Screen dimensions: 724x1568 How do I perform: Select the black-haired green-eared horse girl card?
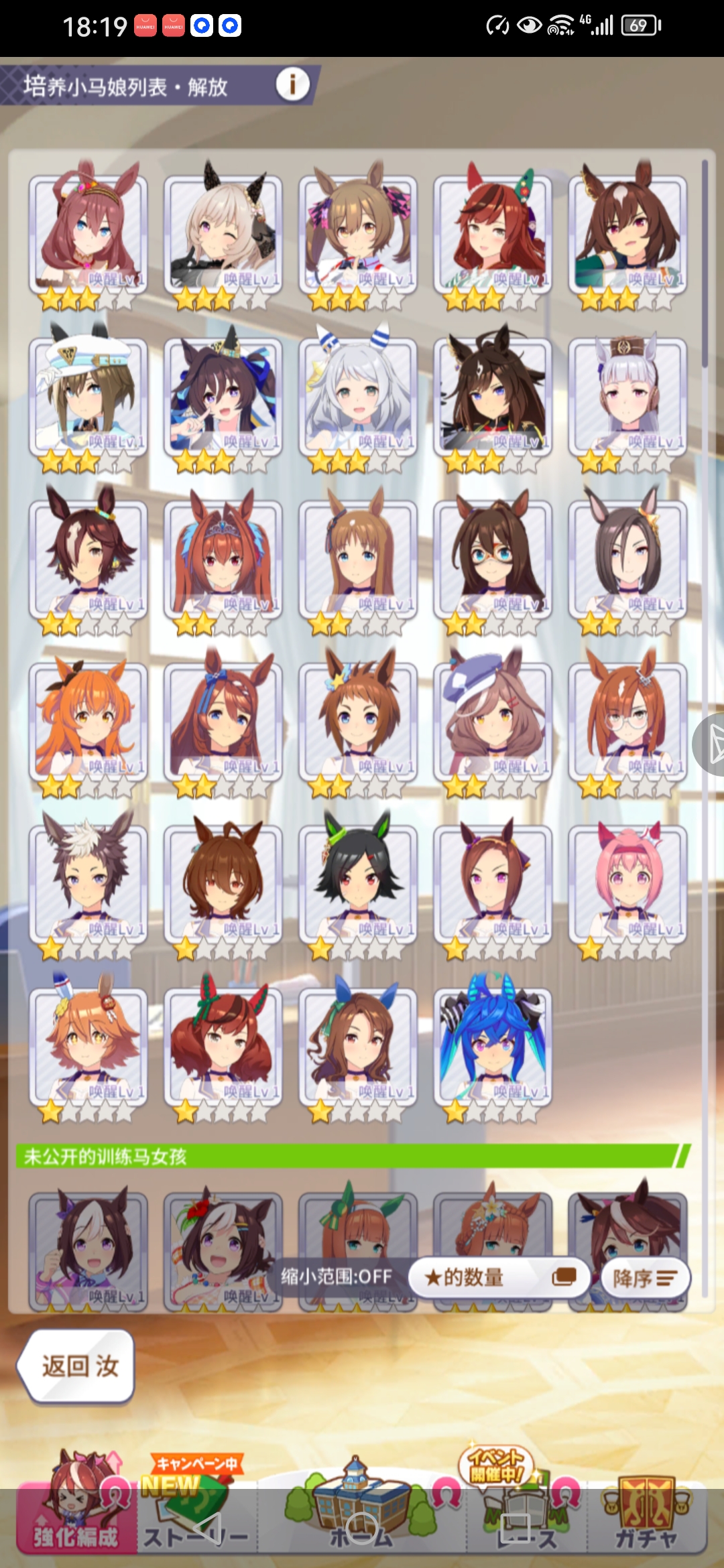(x=358, y=883)
